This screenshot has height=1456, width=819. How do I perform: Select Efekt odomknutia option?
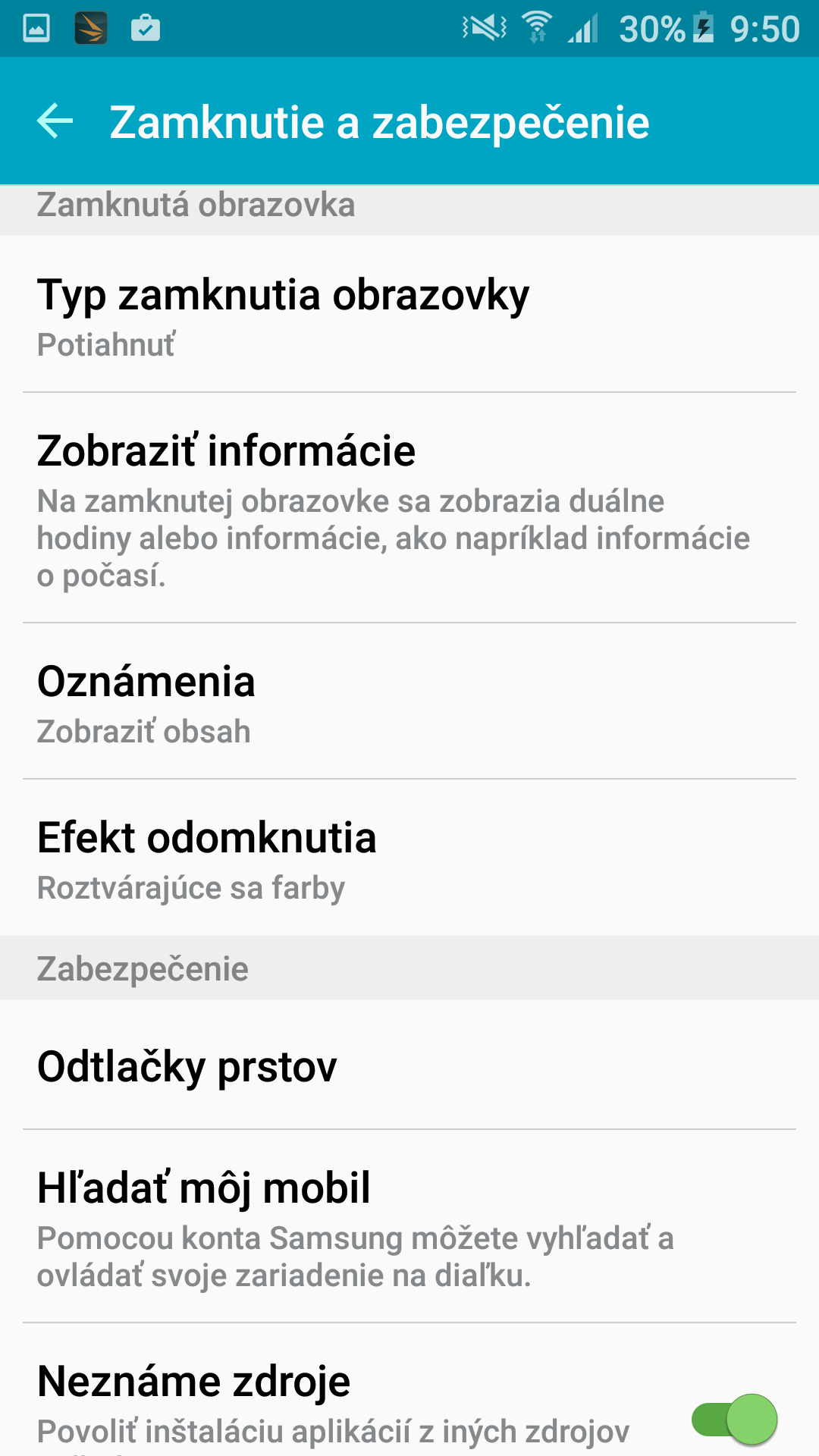[409, 858]
